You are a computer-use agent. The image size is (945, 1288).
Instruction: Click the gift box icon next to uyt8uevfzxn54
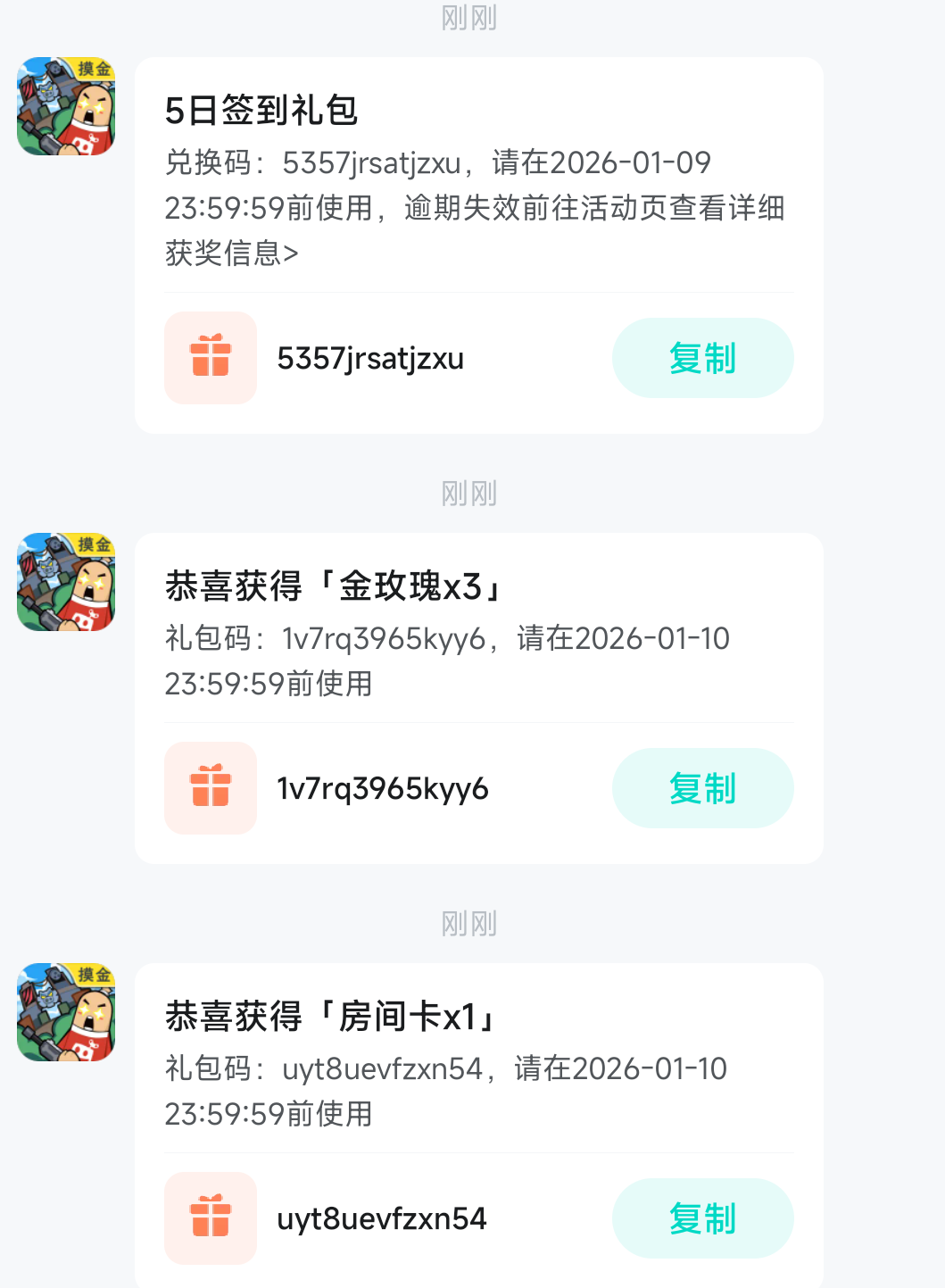(211, 1217)
